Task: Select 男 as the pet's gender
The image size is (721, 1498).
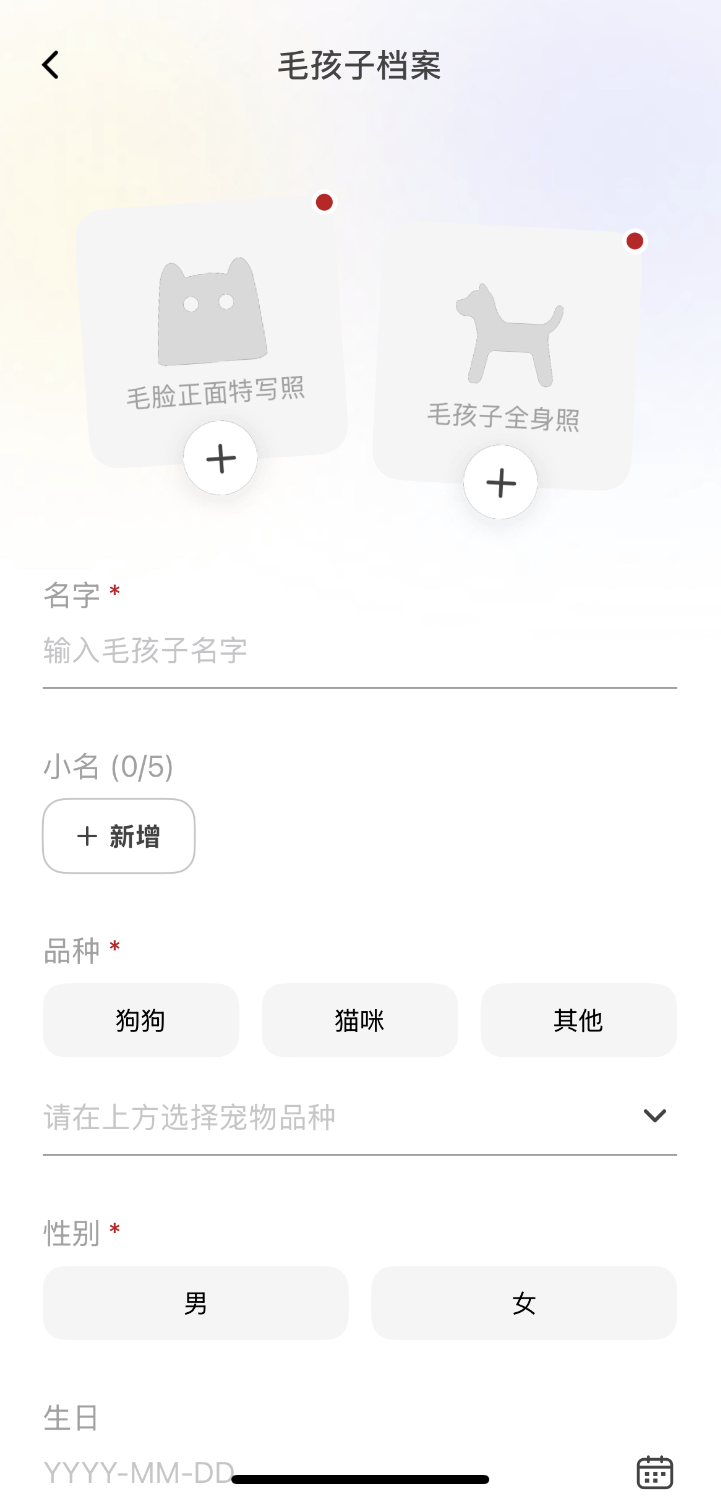Action: click(196, 1302)
